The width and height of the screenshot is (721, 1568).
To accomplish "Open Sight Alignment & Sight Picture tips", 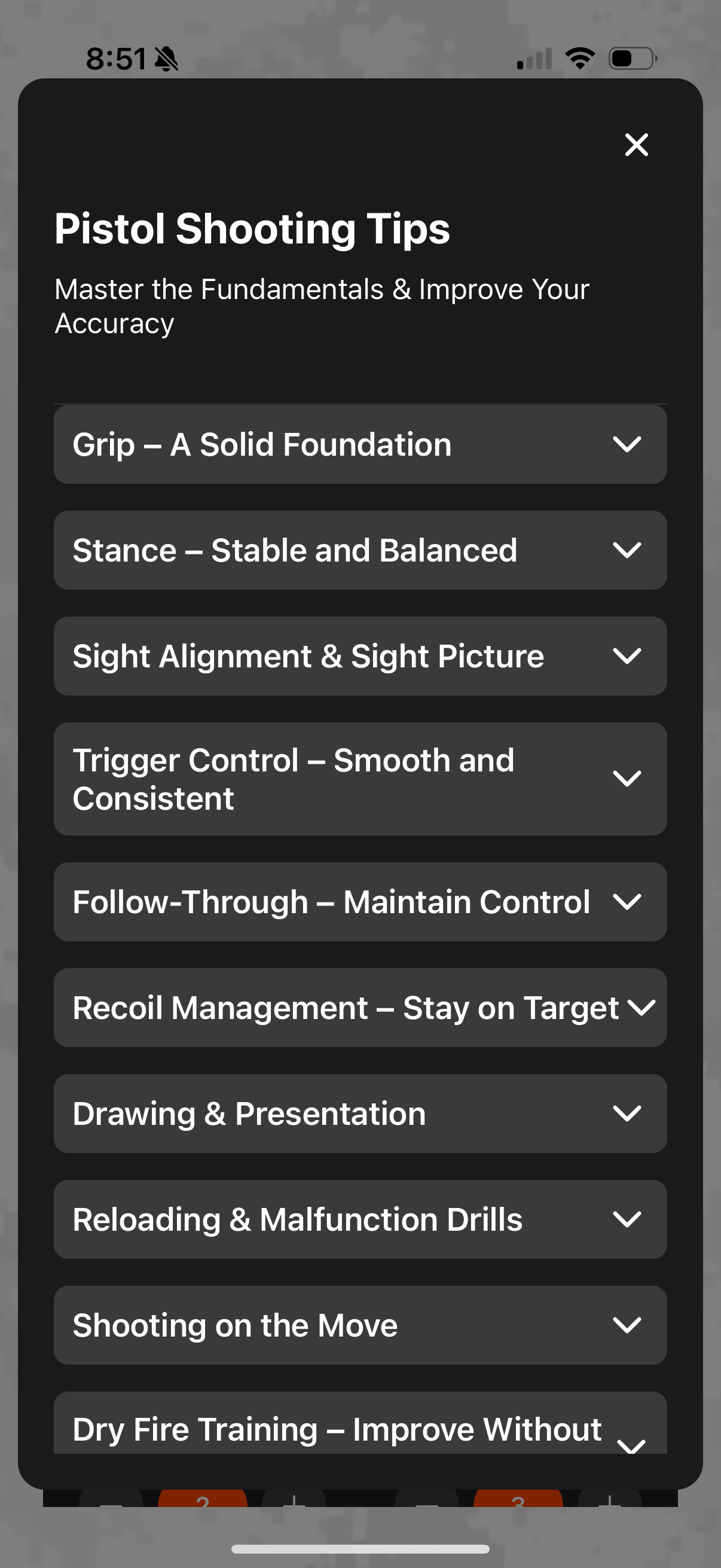I will [x=359, y=656].
